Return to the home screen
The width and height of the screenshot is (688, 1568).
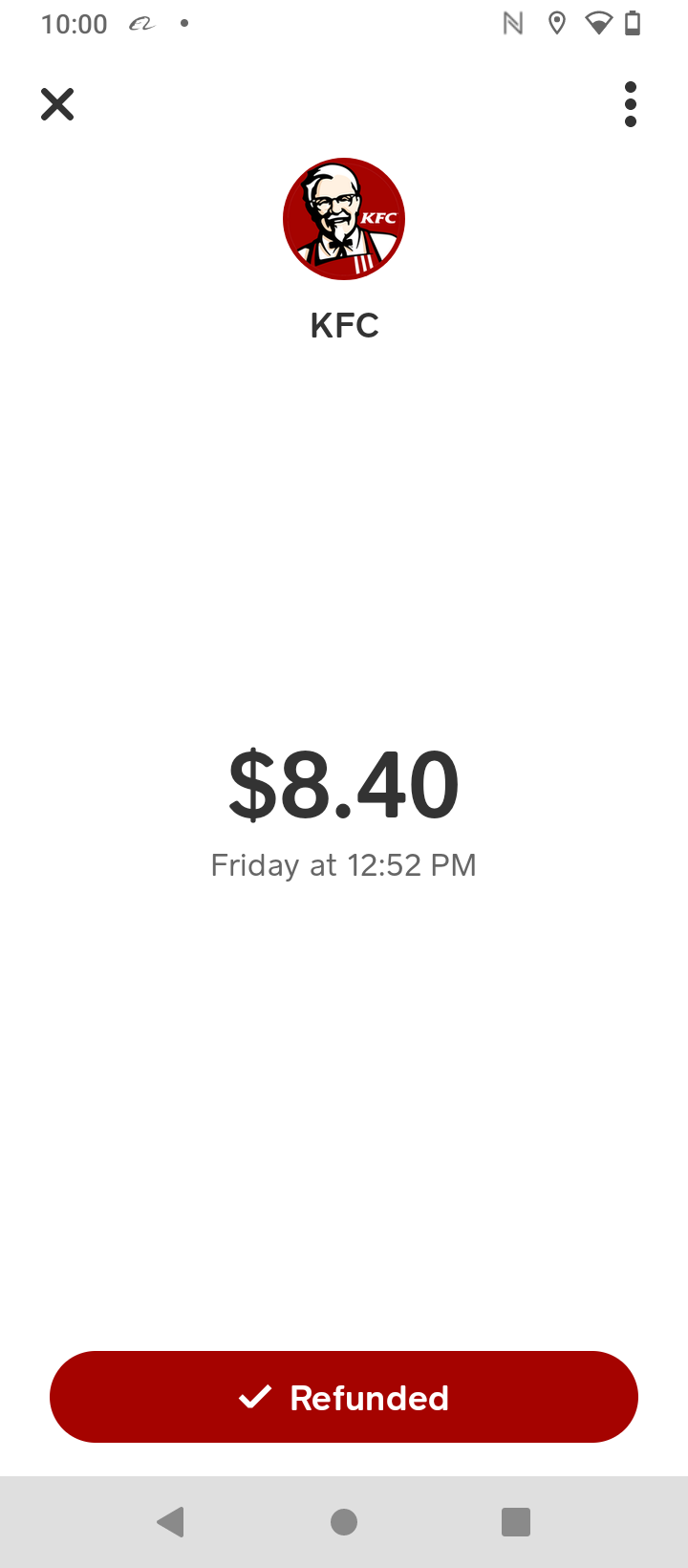coord(344,1521)
